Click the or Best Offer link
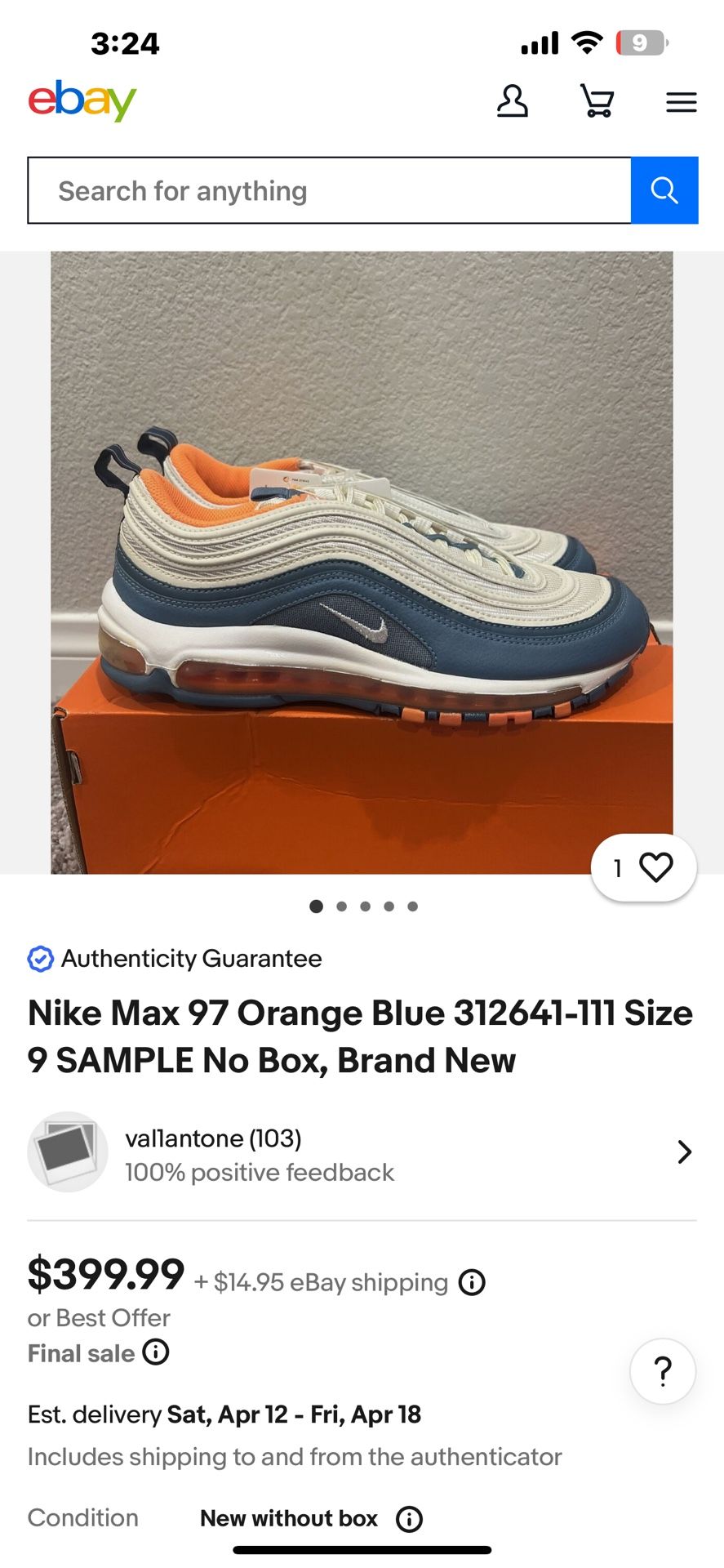The image size is (724, 1568). [x=98, y=1317]
